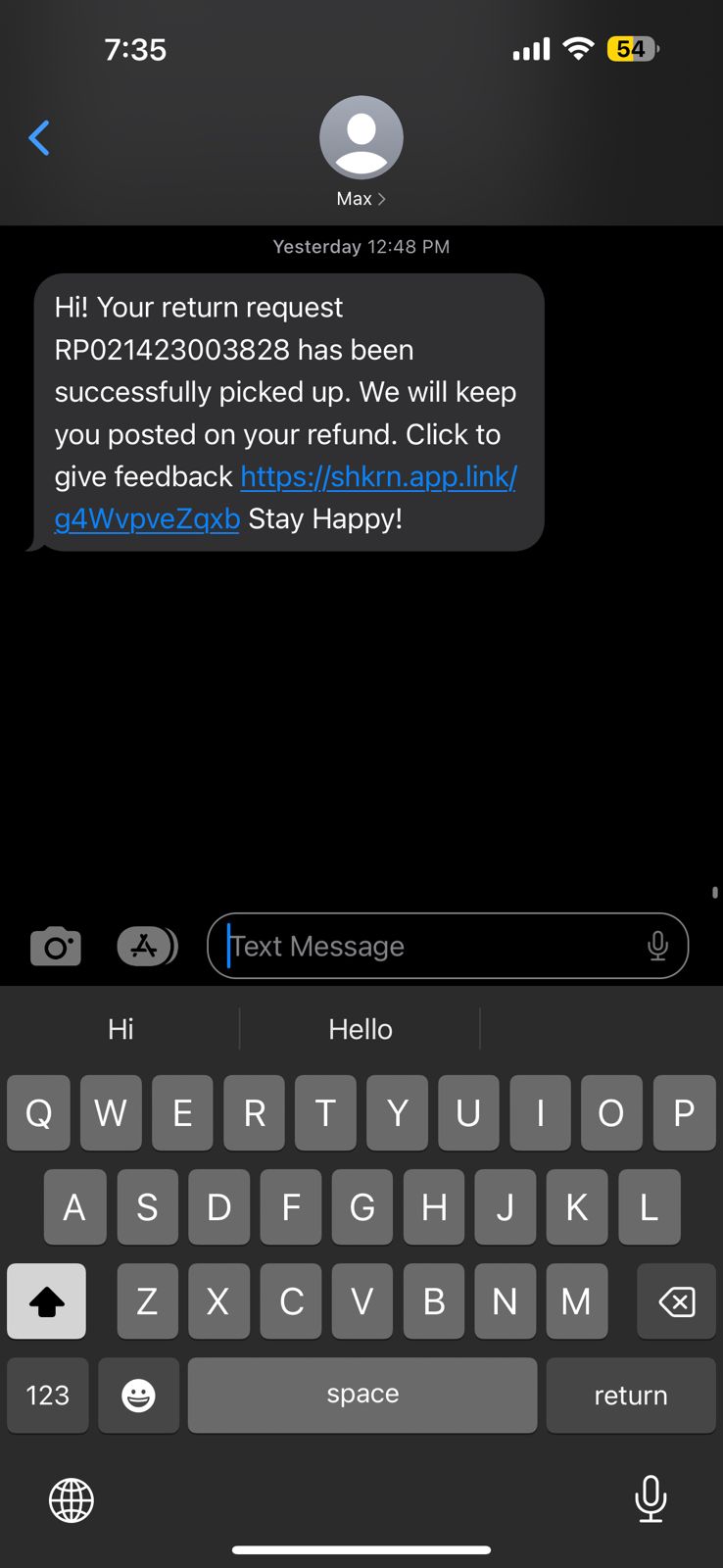
Task: Open the App Store apps drawer
Action: [146, 947]
